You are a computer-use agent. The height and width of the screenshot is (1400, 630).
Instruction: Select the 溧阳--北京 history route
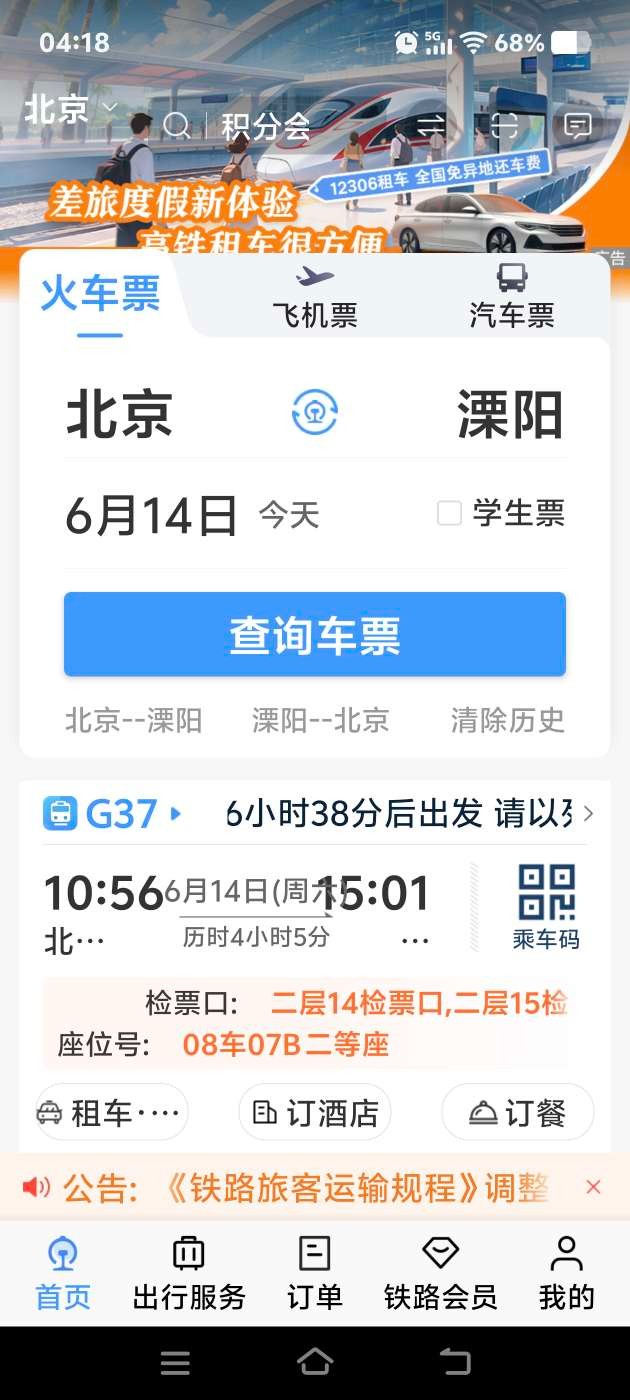click(320, 720)
